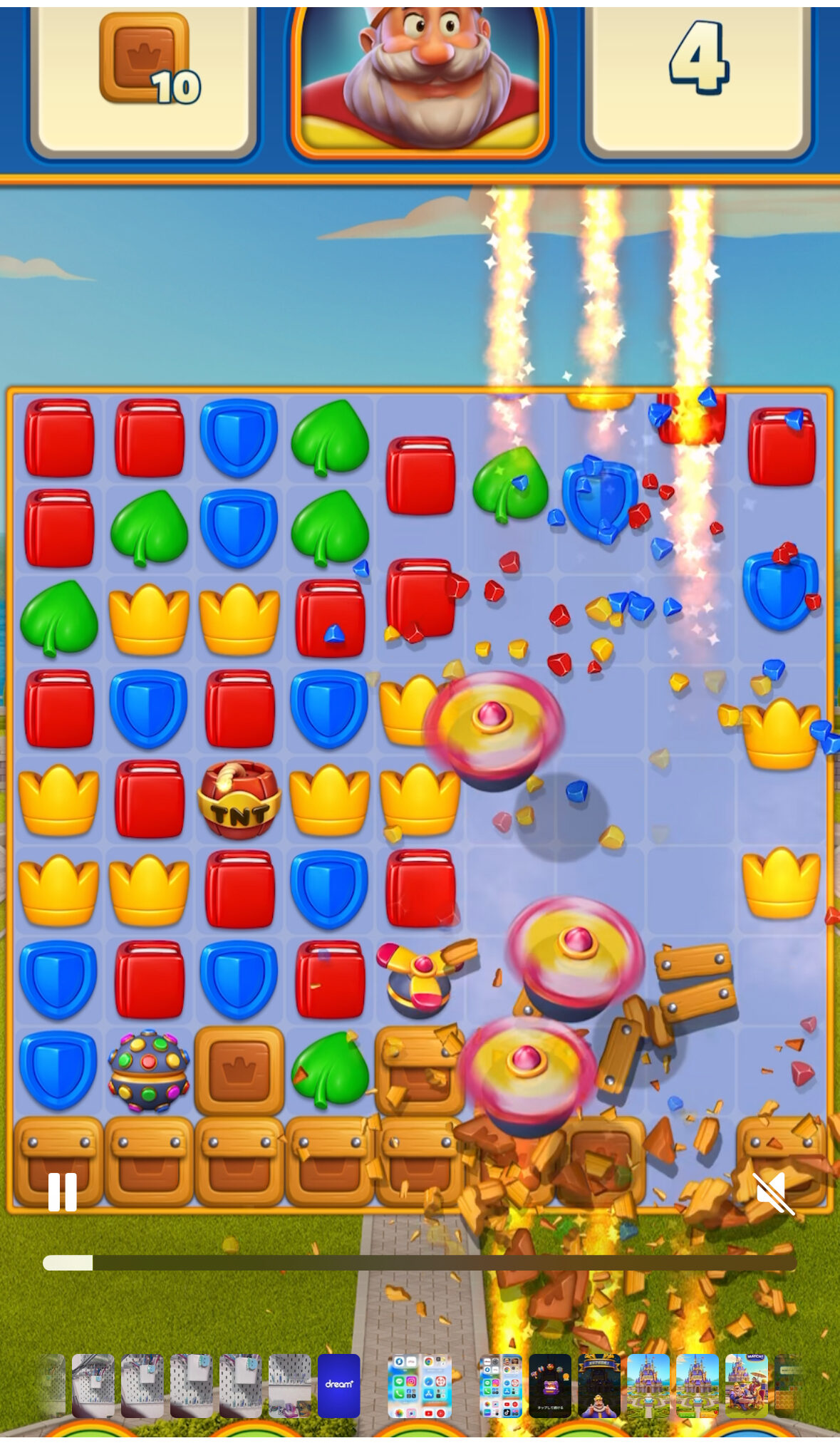Open the blue Dream thumbnail in the strip

coord(338,1385)
